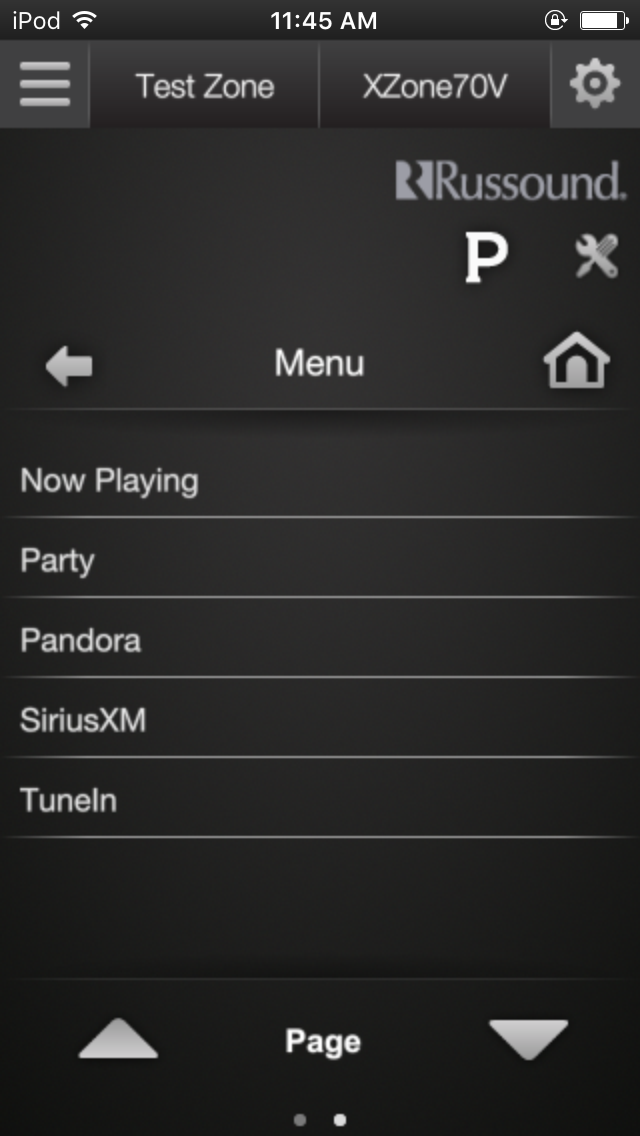640x1136 pixels.
Task: Return to the home screen icon
Action: pyautogui.click(x=576, y=362)
